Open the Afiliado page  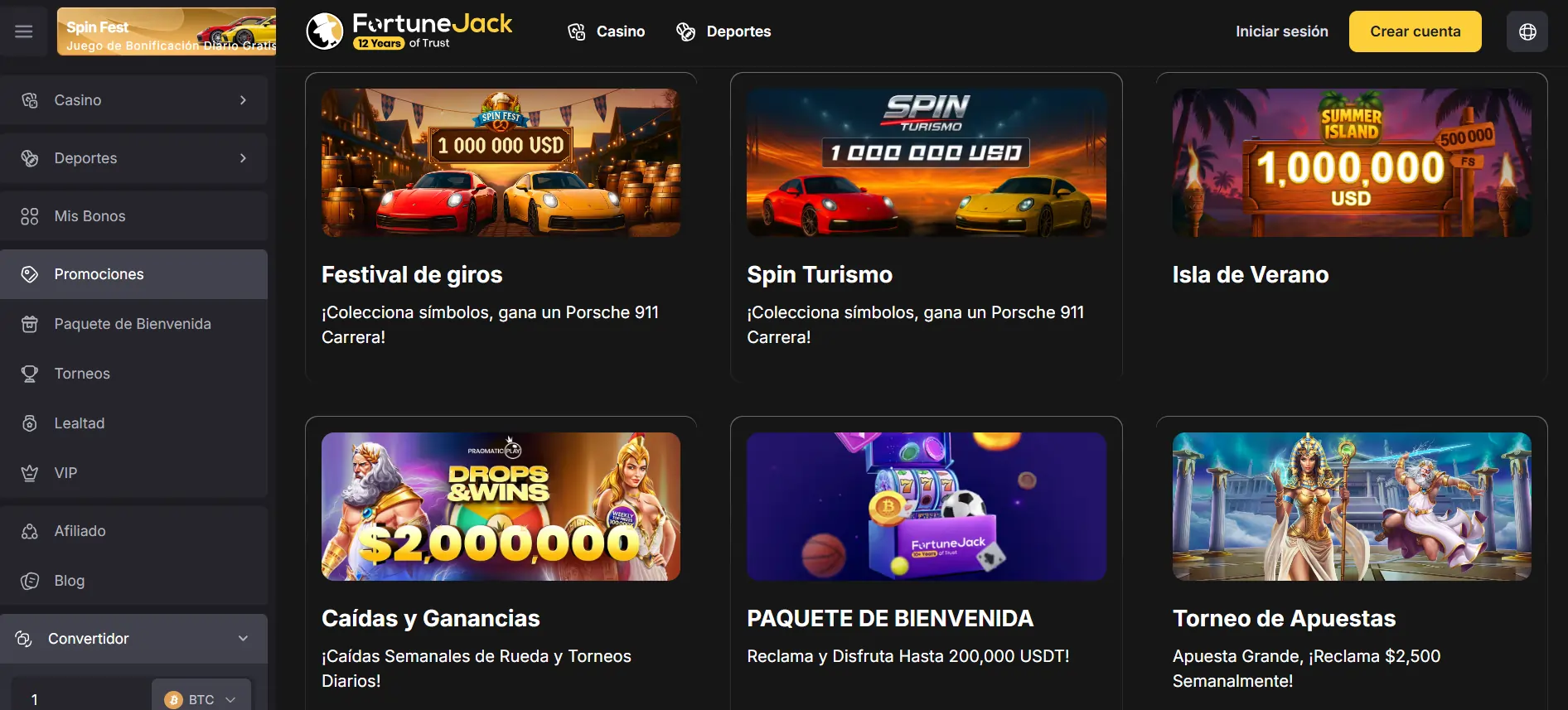click(x=80, y=531)
